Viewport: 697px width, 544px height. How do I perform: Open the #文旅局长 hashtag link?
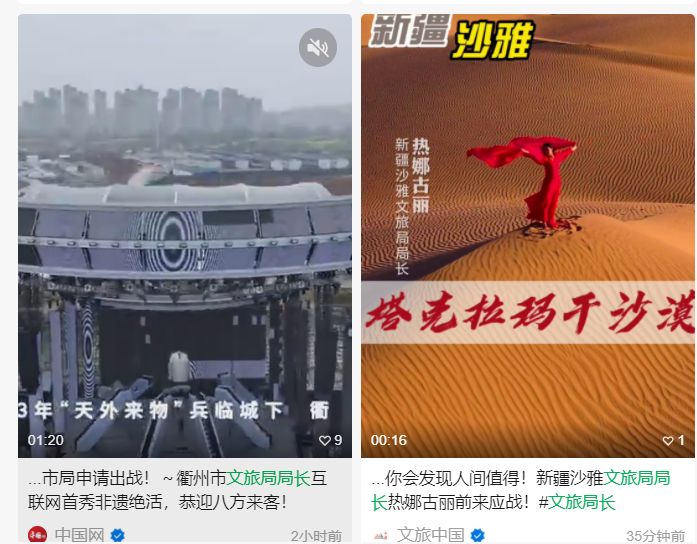580,502
